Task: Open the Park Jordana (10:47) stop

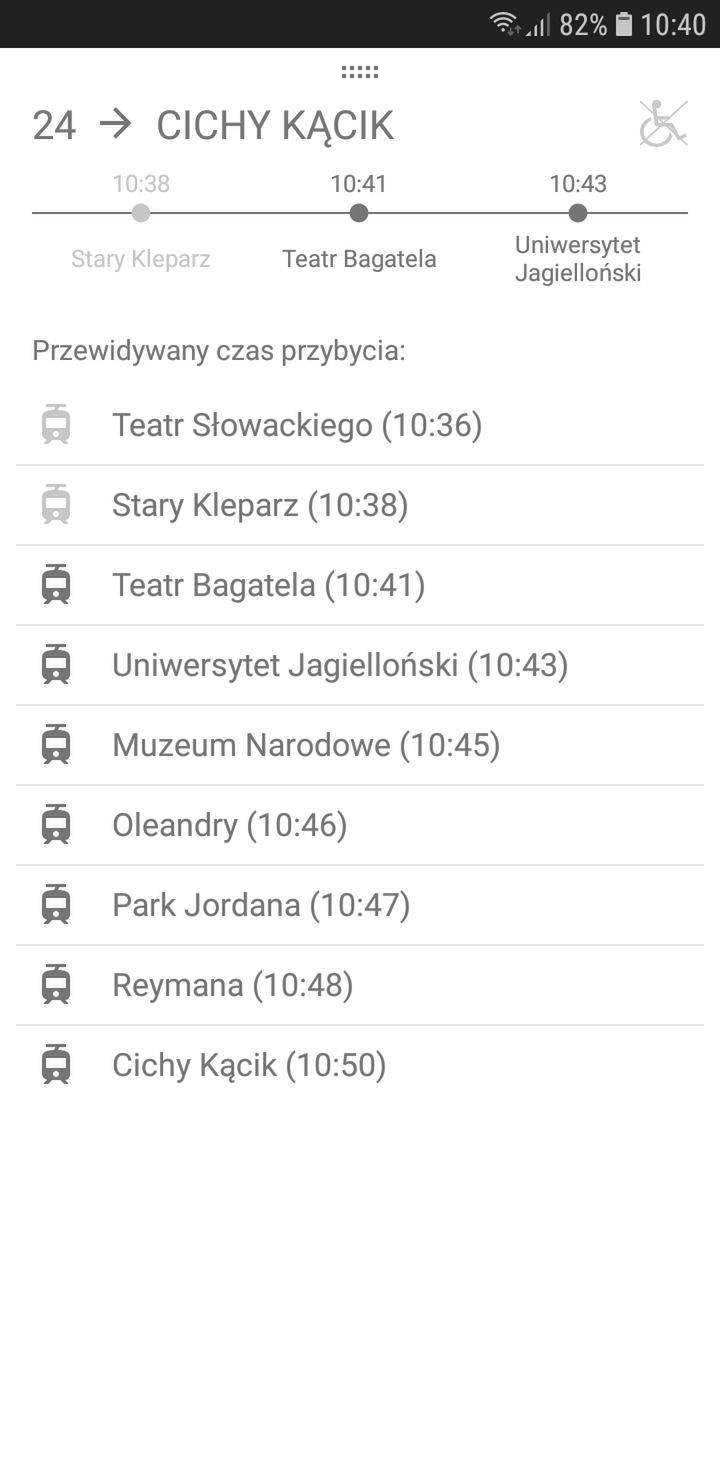Action: [360, 905]
